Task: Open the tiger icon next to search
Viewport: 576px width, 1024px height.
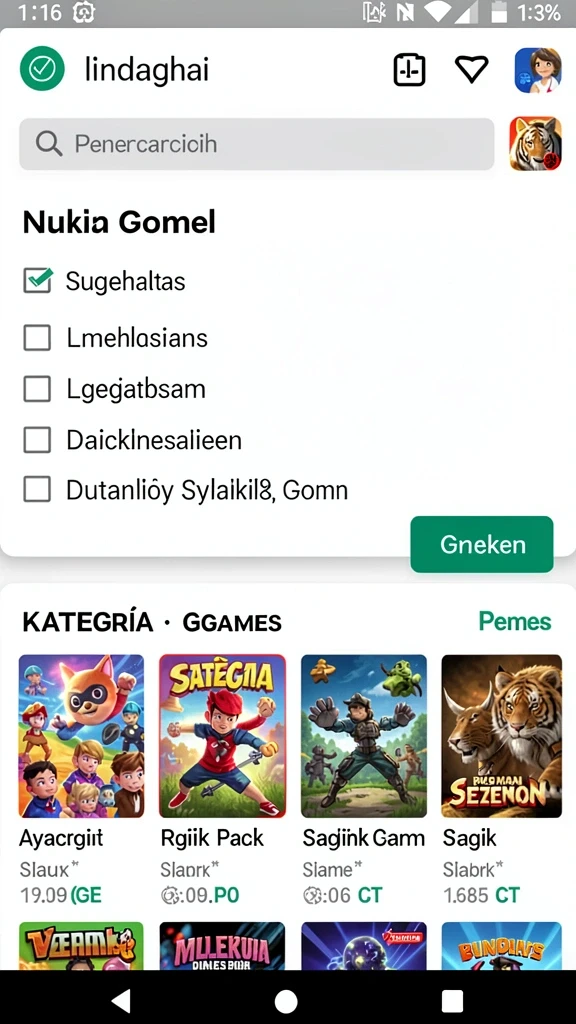Action: click(536, 144)
